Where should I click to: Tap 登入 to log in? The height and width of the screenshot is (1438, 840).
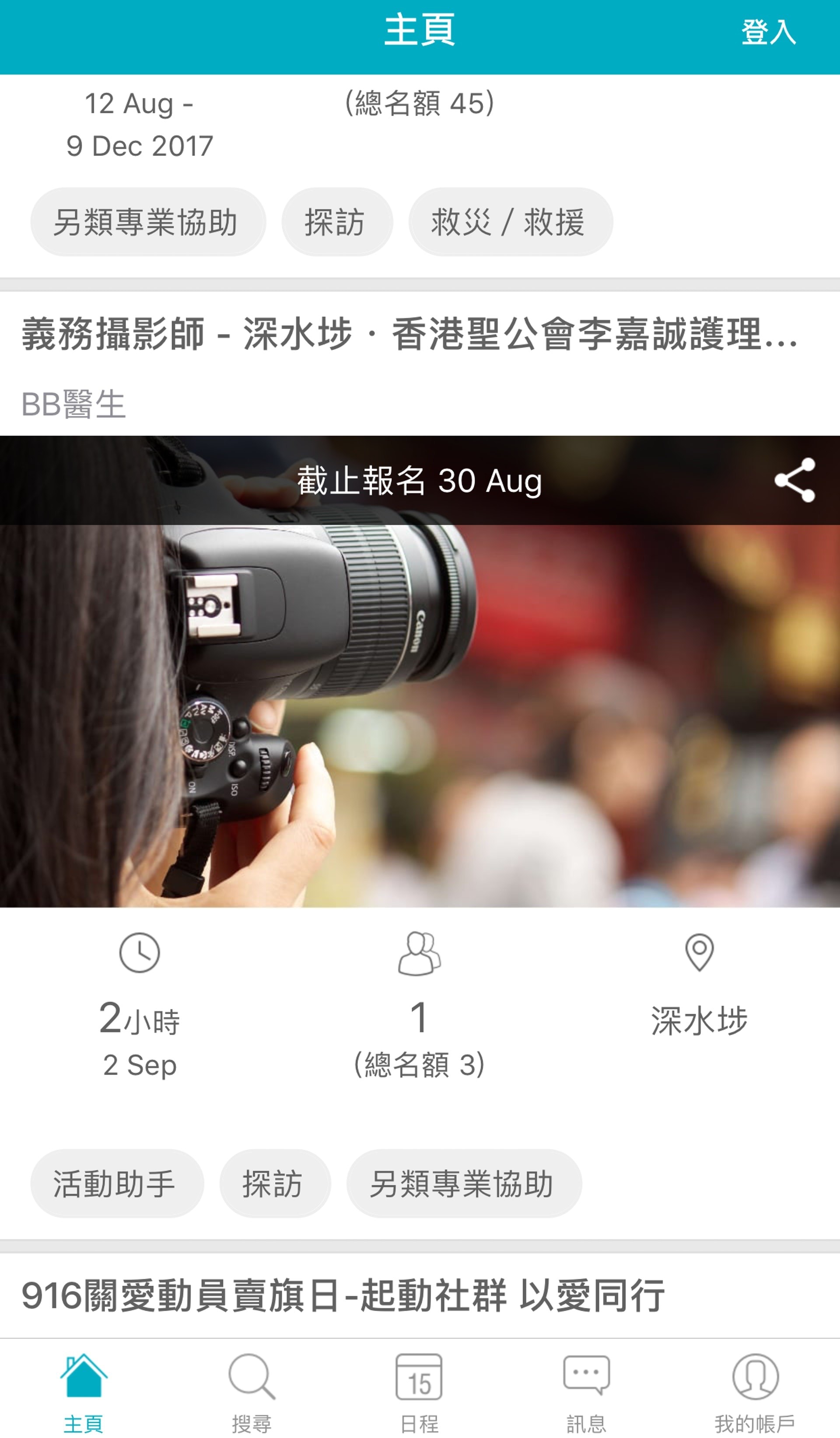coord(768,32)
